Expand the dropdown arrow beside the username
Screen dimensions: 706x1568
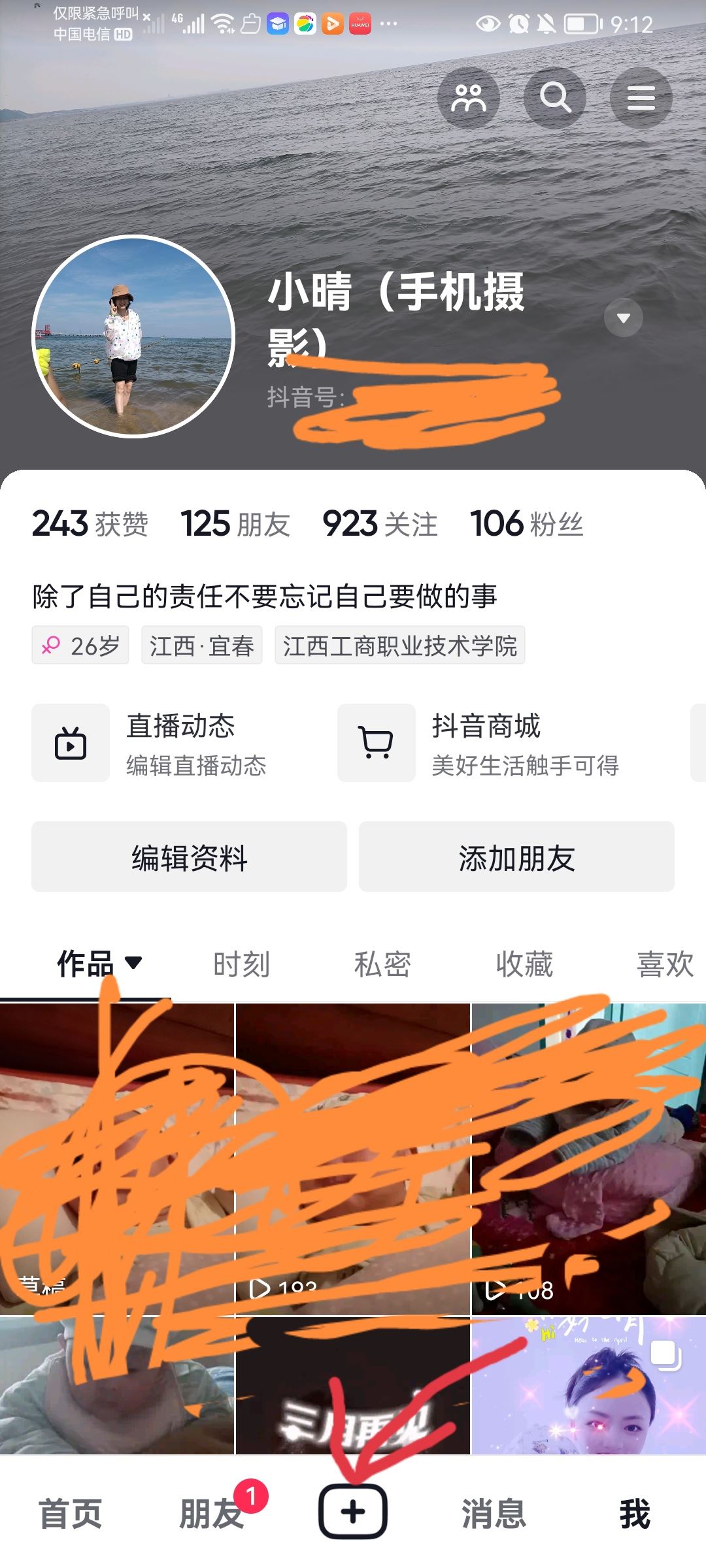coord(624,318)
